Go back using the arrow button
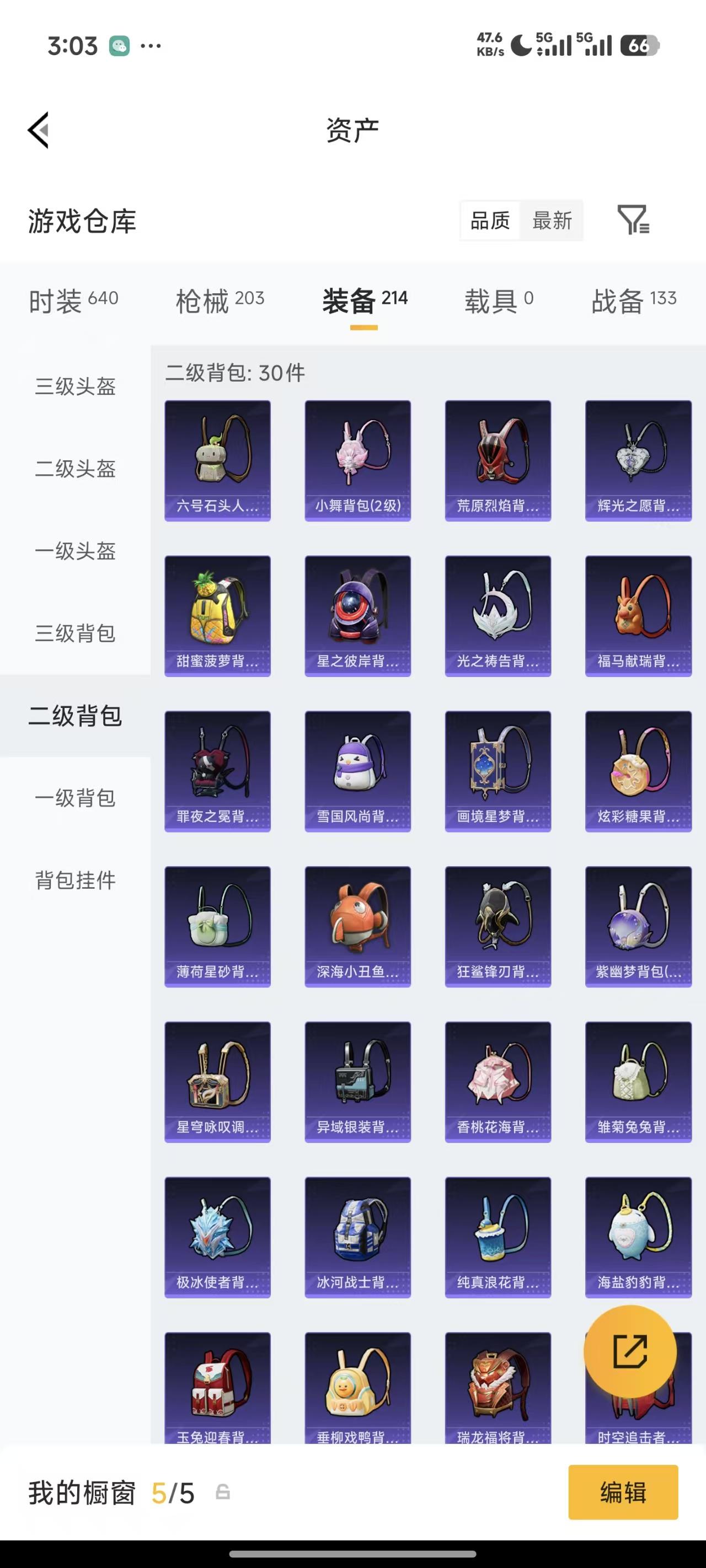The height and width of the screenshot is (1568, 706). point(38,130)
